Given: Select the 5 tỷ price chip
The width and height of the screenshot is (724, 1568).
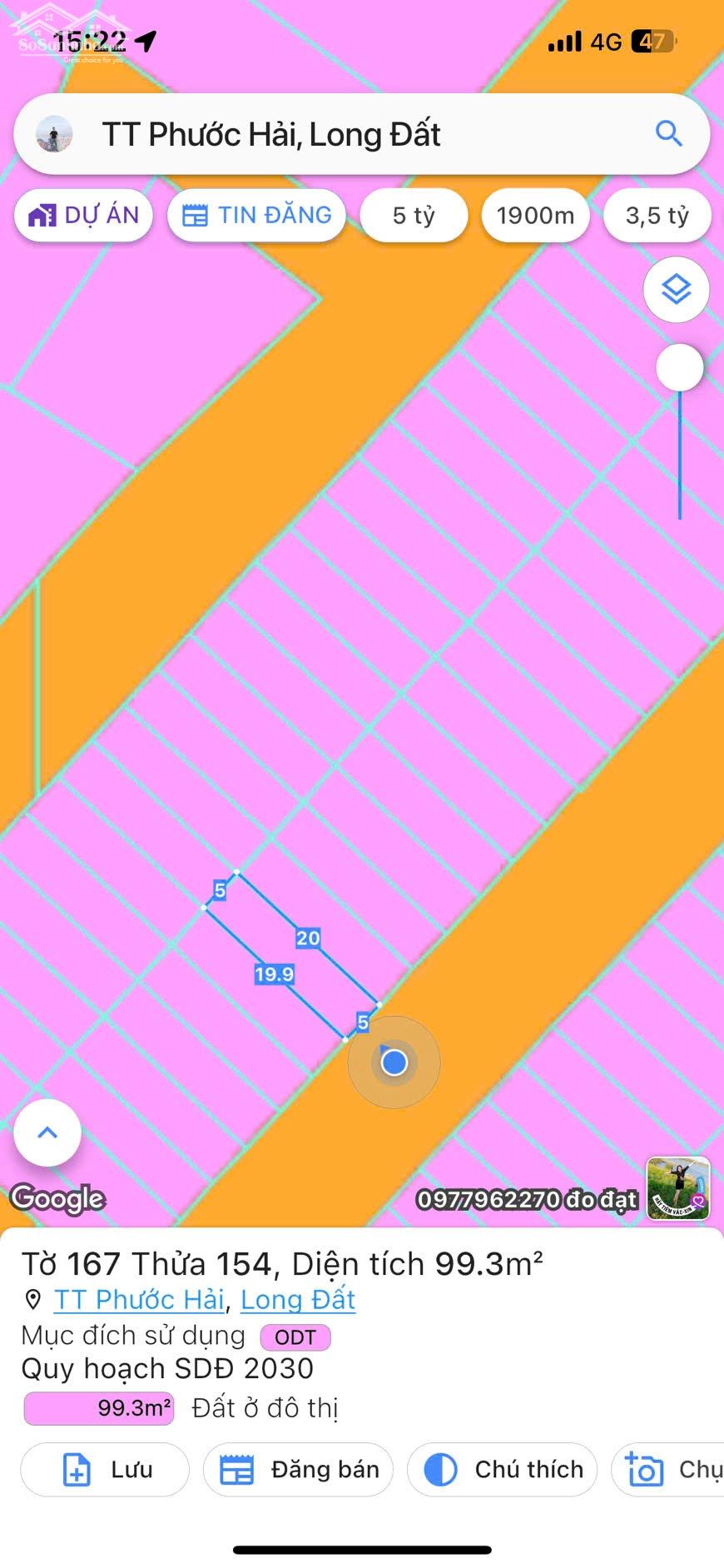Looking at the screenshot, I should (x=414, y=216).
